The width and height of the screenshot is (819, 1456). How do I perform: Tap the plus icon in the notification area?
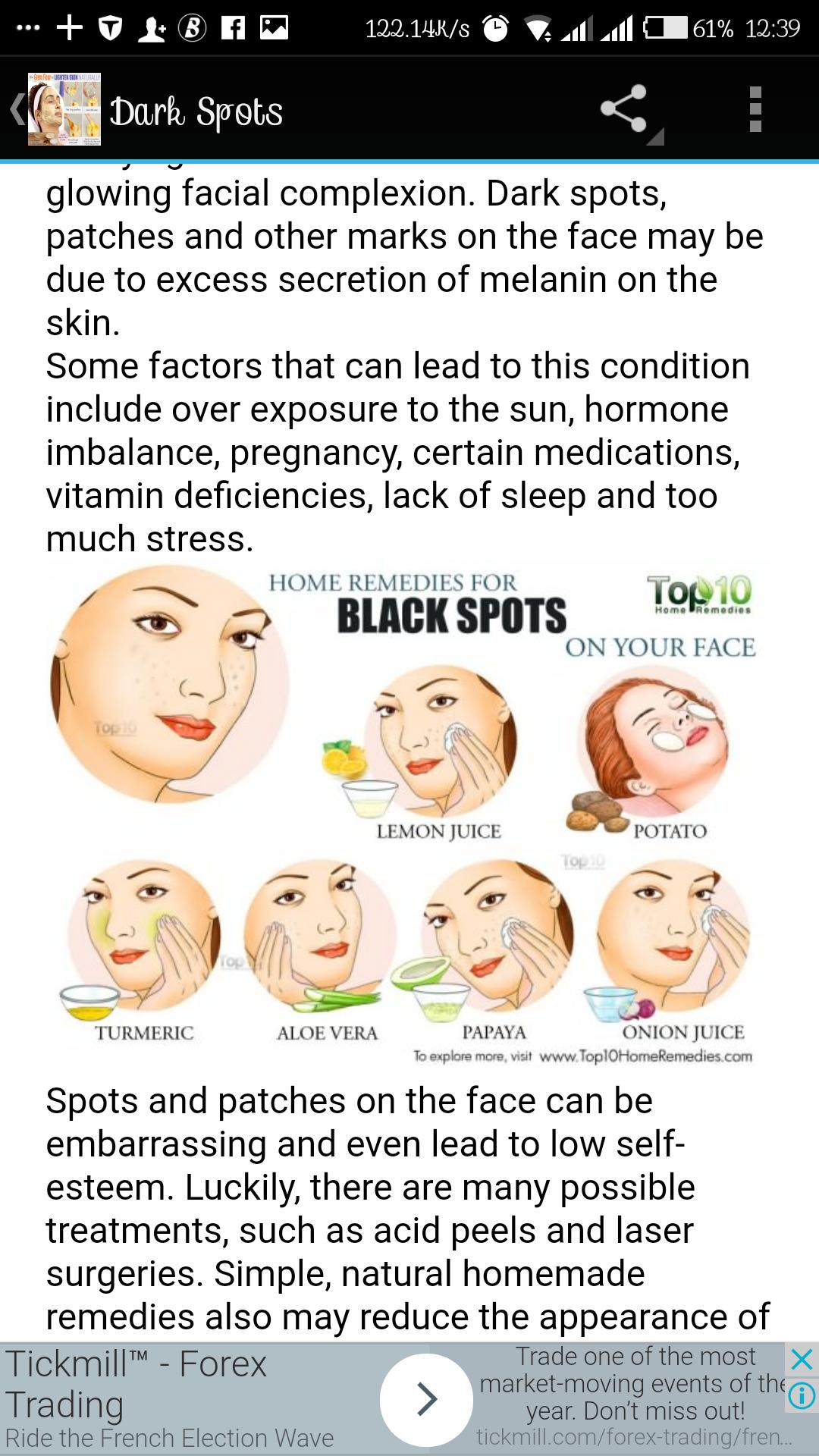coord(68,26)
